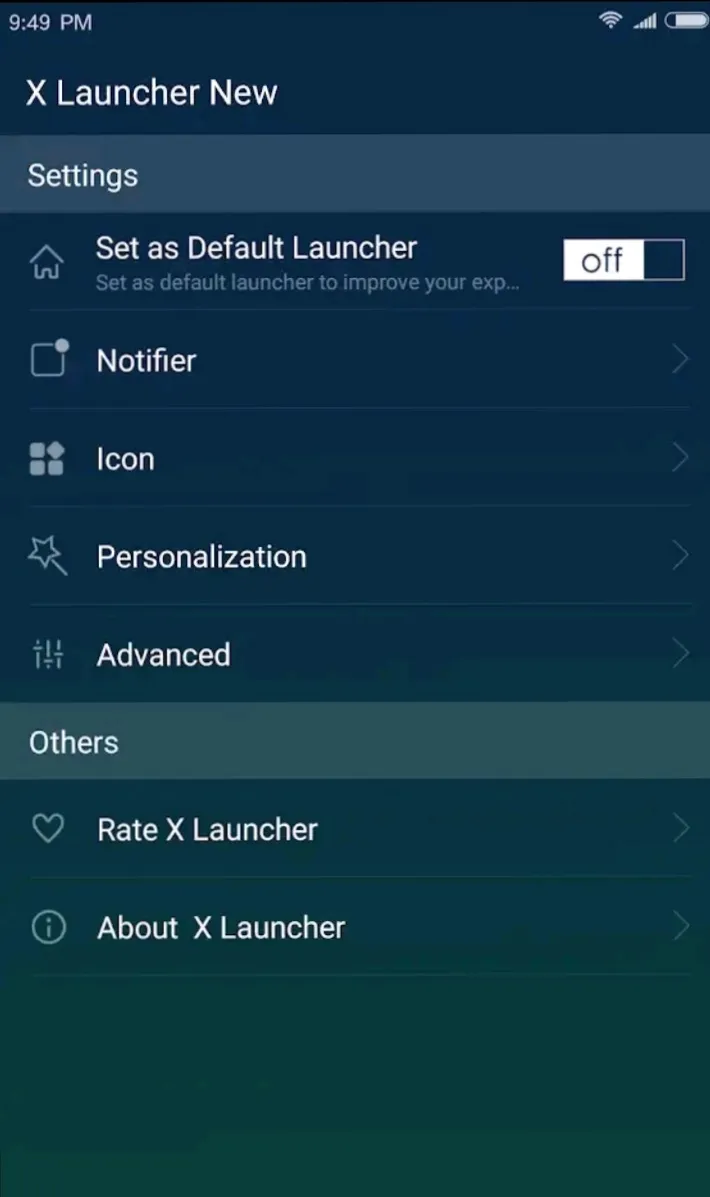Image resolution: width=710 pixels, height=1197 pixels.
Task: Open the Notifier settings
Action: 355,360
